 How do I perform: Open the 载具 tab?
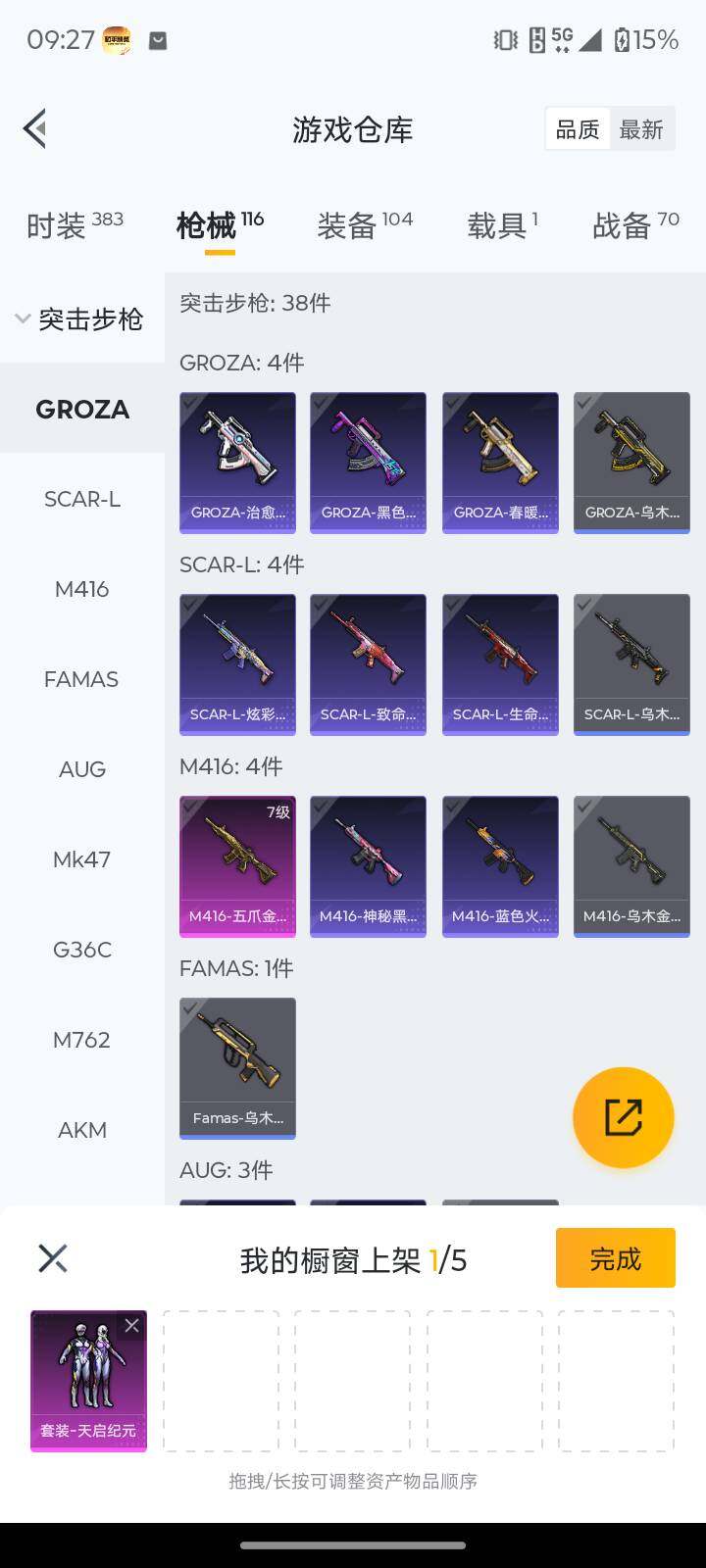coord(502,225)
